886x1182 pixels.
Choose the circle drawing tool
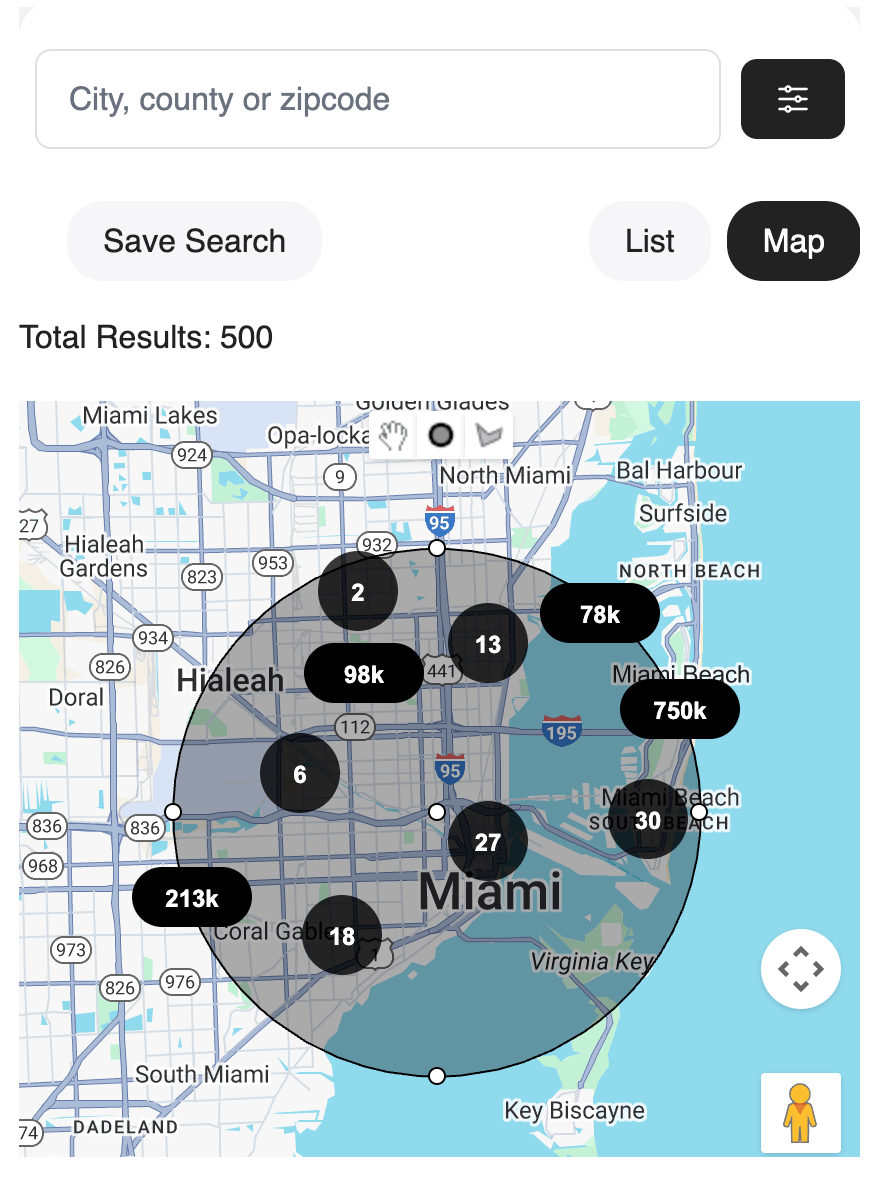(x=441, y=435)
